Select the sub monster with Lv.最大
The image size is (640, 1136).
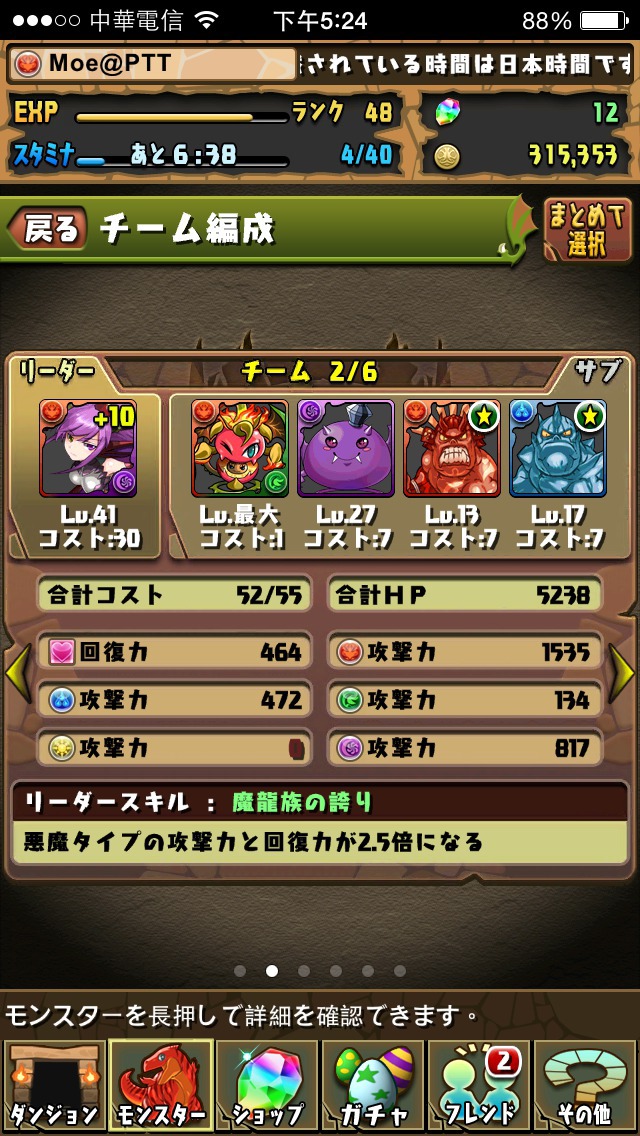coord(240,448)
